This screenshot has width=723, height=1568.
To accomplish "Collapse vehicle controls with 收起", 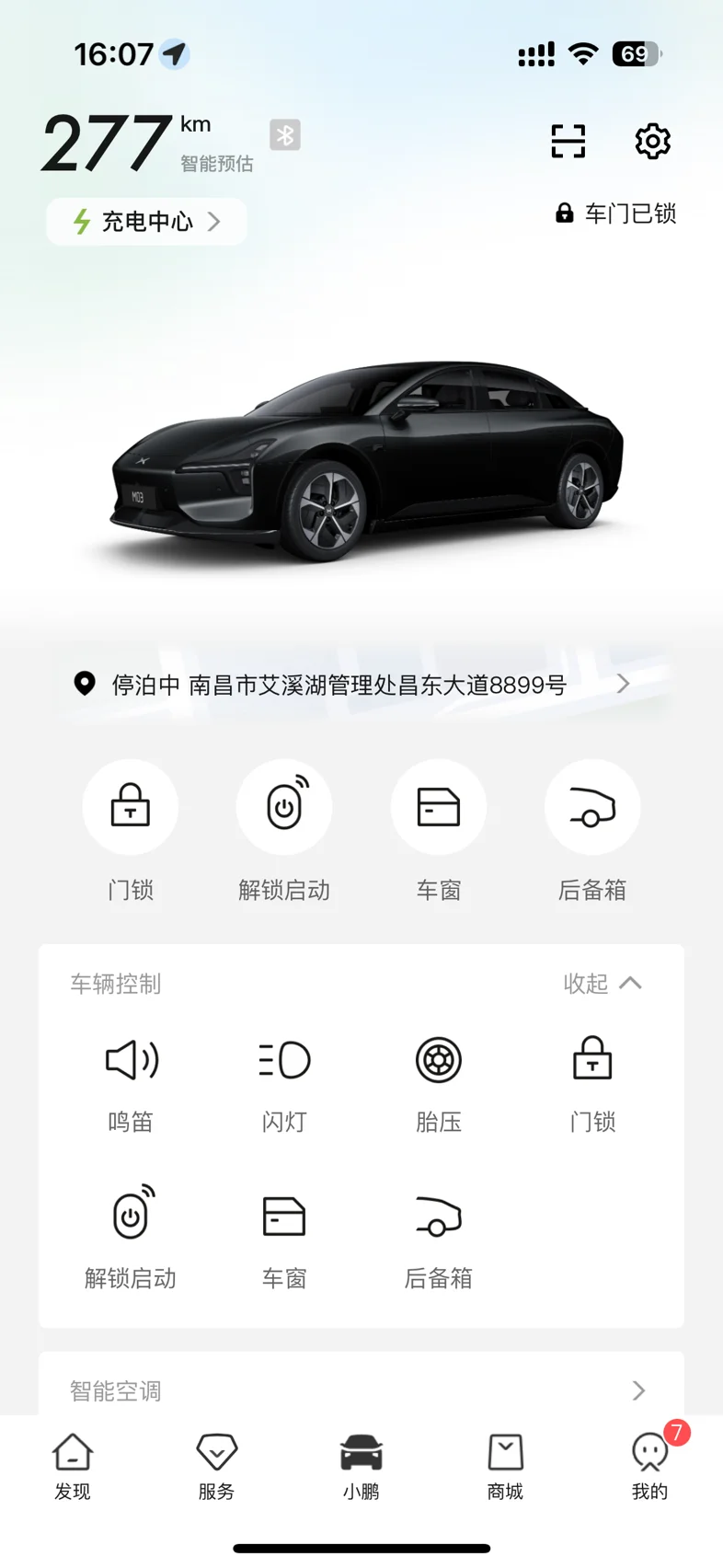I will (x=602, y=983).
